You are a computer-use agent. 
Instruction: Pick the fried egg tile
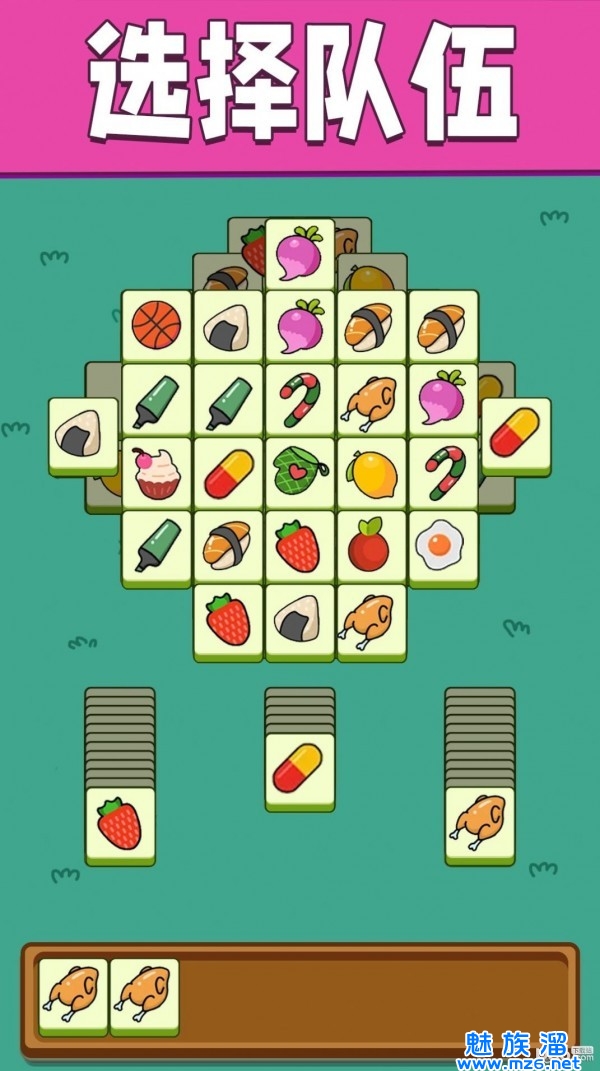[443, 545]
